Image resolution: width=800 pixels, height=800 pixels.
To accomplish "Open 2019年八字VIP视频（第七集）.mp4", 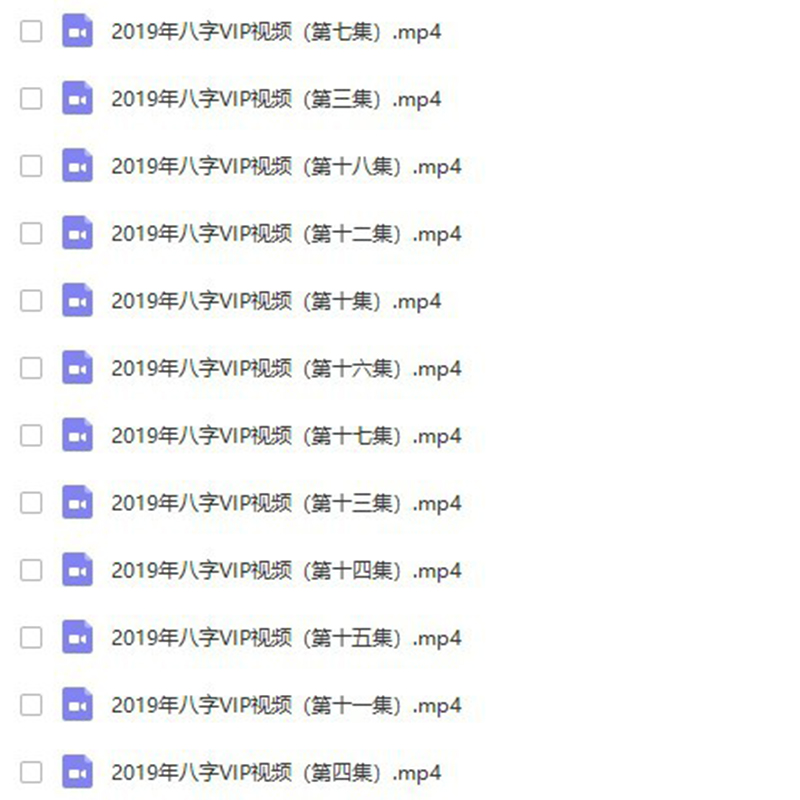I will click(x=275, y=32).
